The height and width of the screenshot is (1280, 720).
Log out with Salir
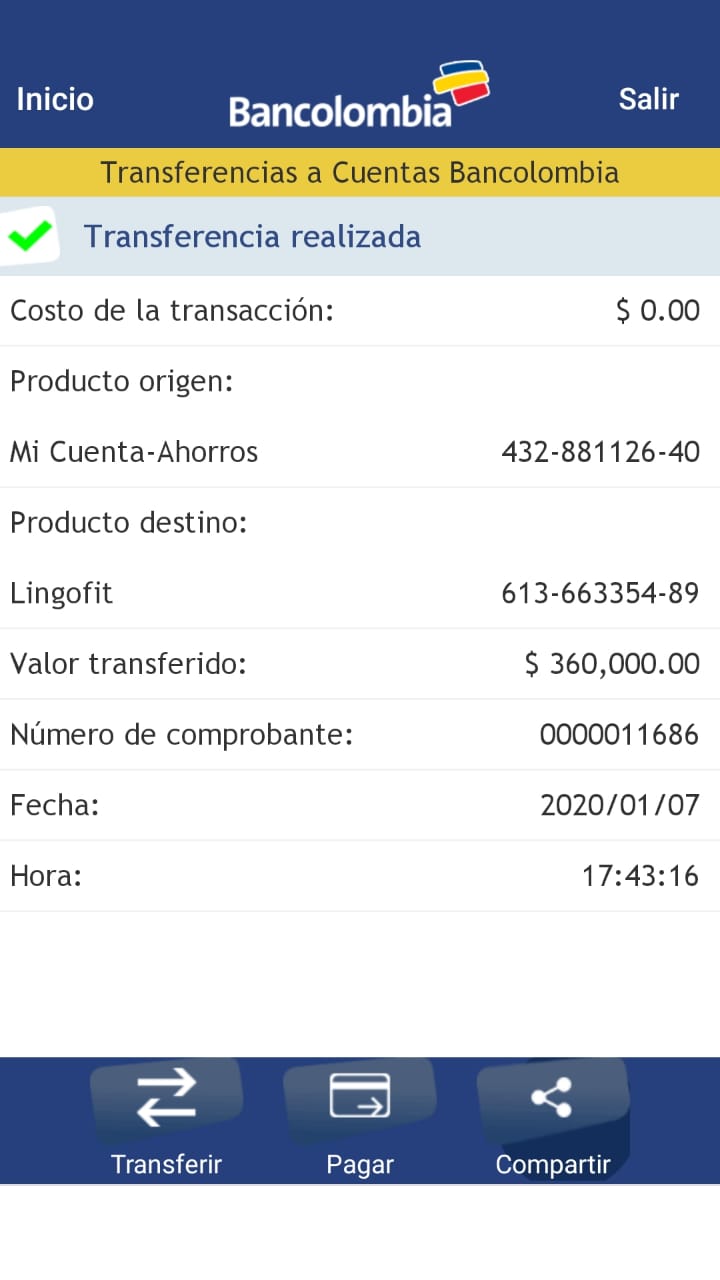click(x=648, y=99)
